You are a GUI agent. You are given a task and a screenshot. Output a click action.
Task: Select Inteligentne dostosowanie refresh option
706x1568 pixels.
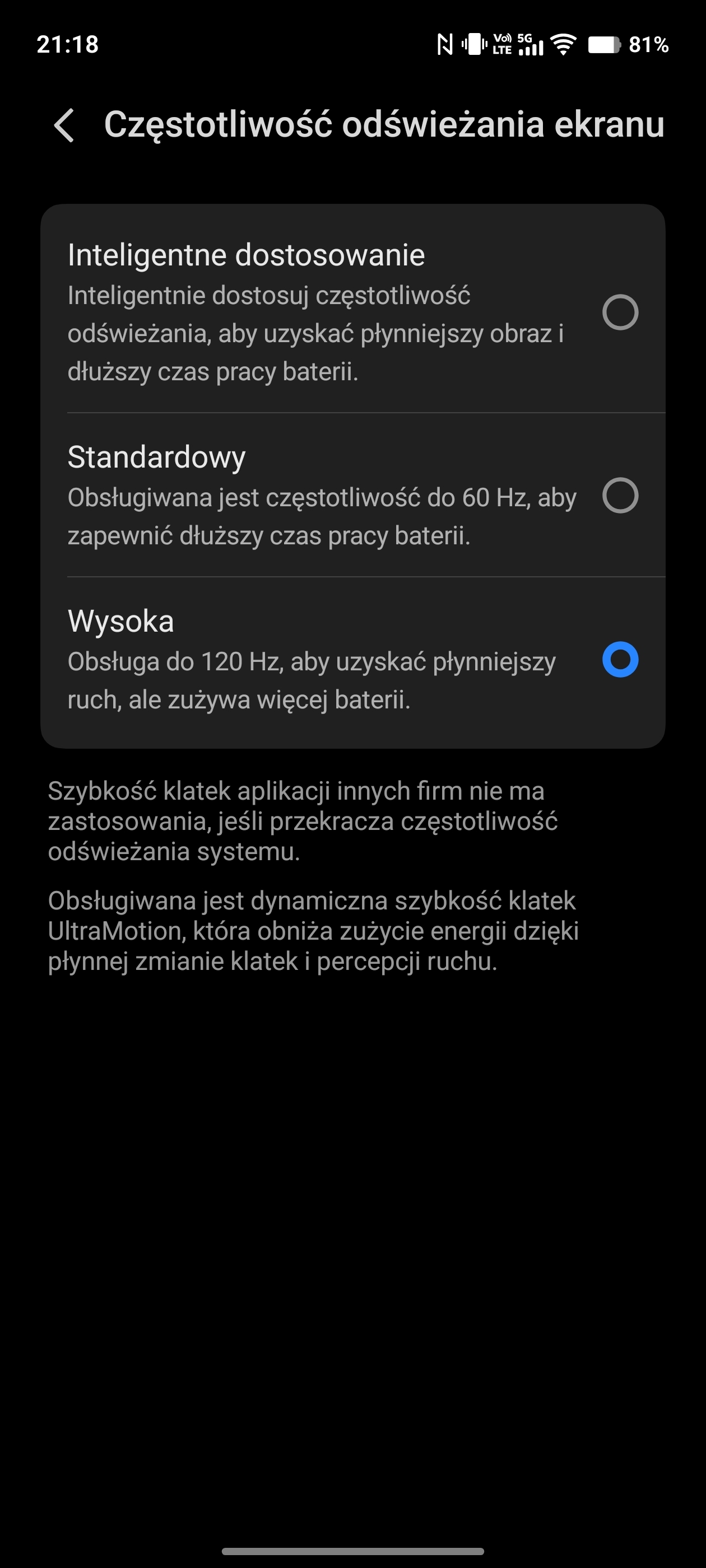click(620, 312)
